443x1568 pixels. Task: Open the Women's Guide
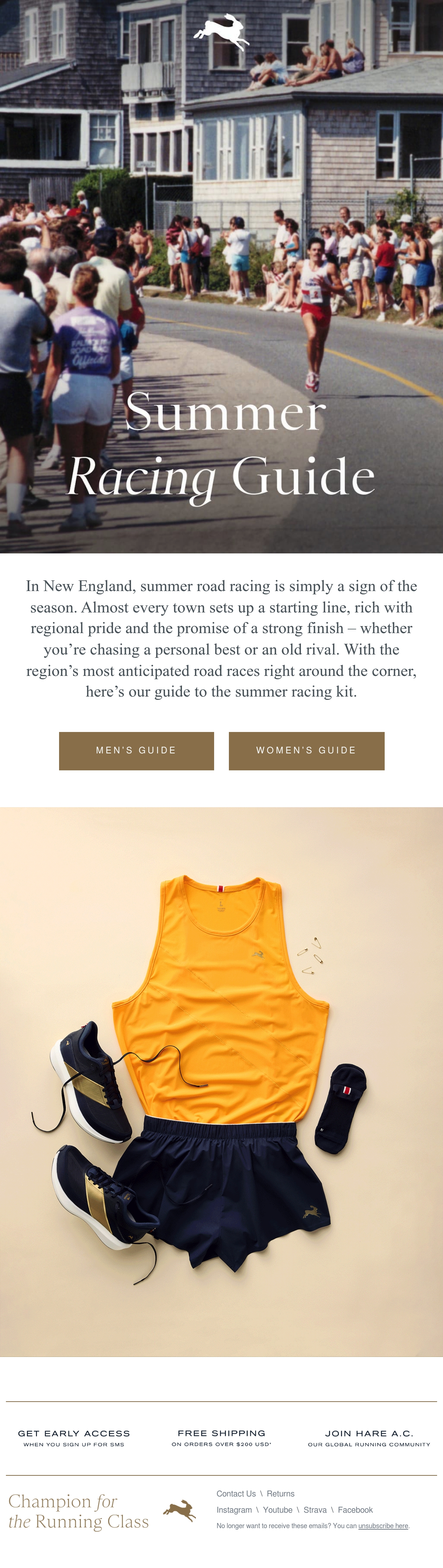pos(306,750)
